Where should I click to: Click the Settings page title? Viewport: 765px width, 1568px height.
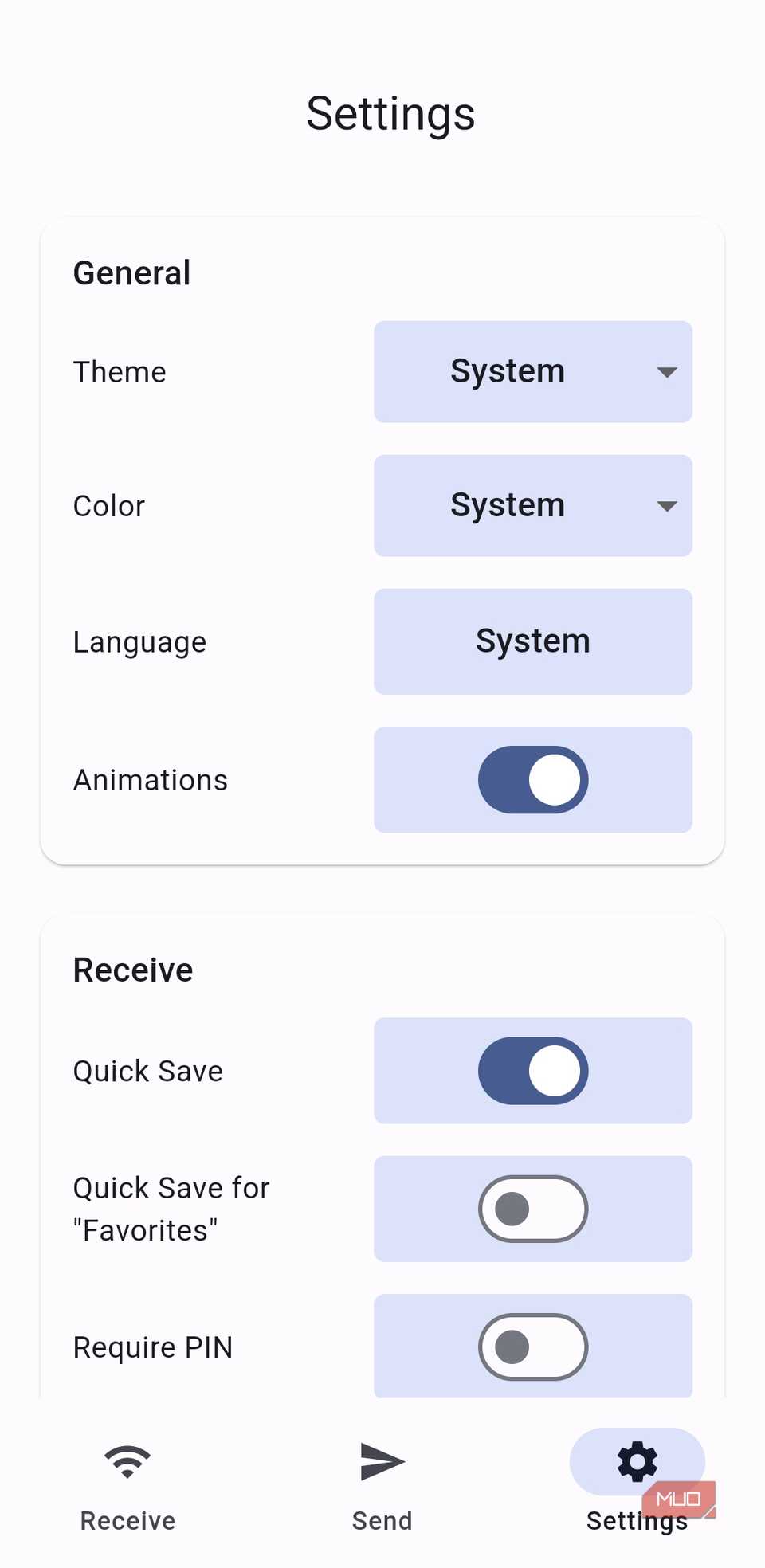390,113
